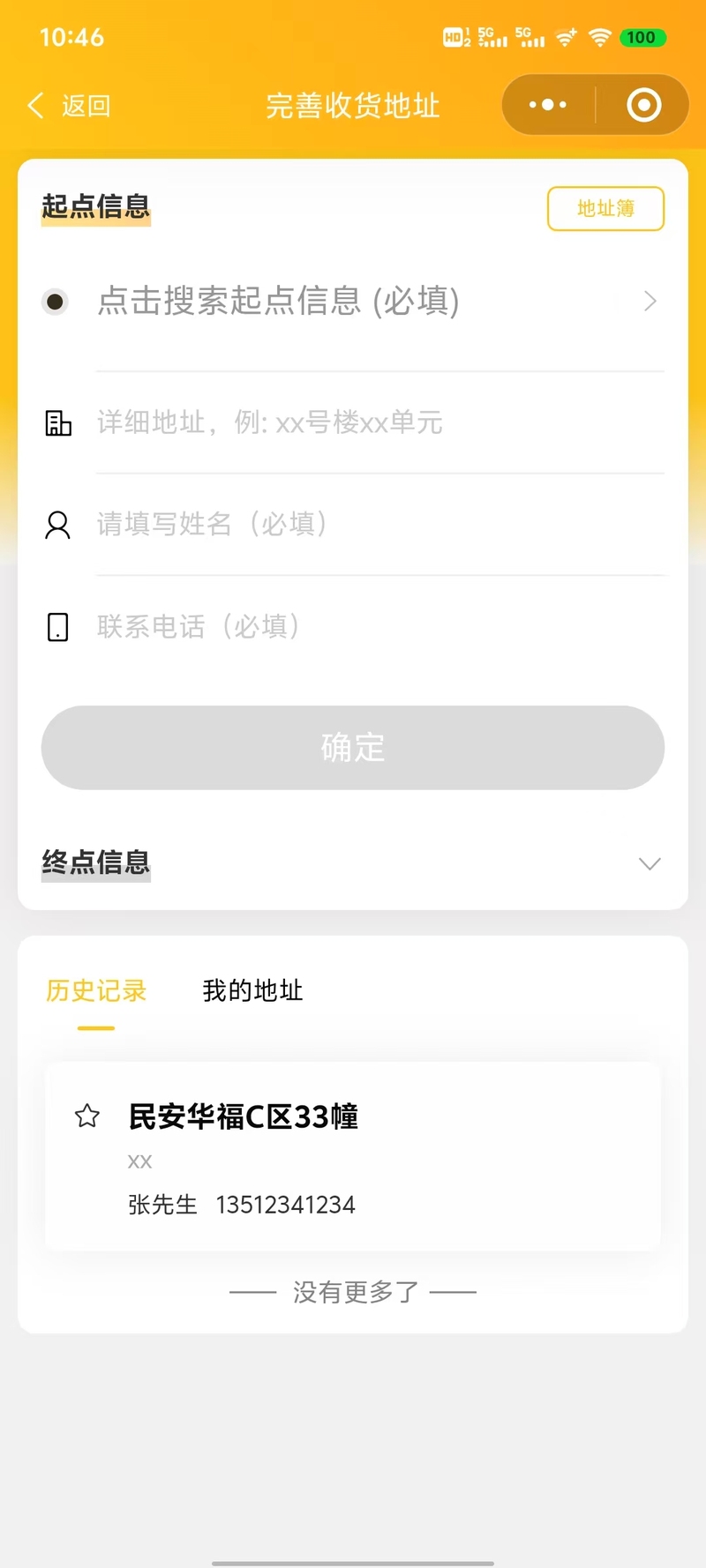Select the 民安华福C区33幢 history address
The height and width of the screenshot is (1568, 706).
click(x=353, y=1156)
